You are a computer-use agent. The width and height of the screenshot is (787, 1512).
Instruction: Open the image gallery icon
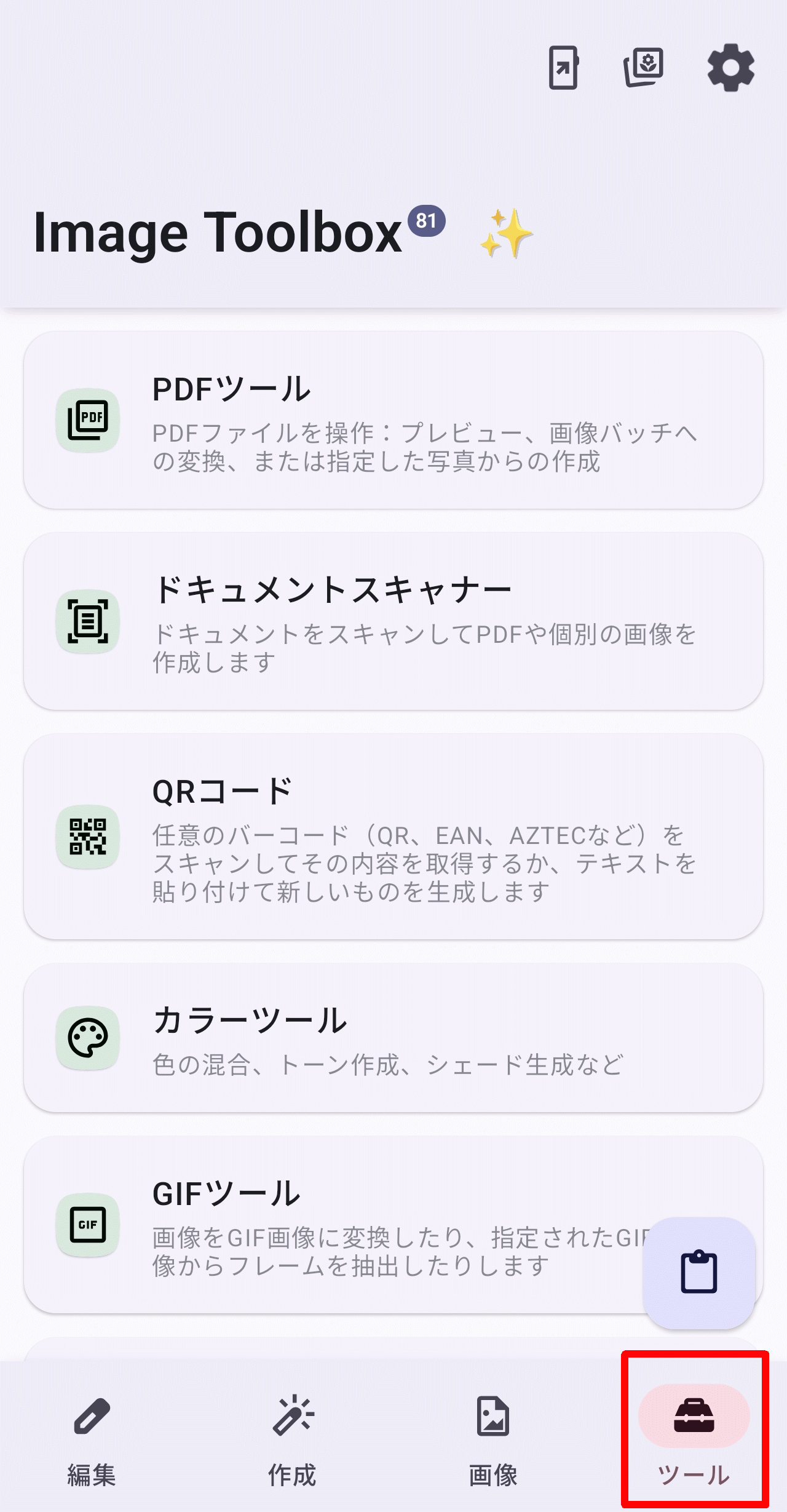coord(644,68)
